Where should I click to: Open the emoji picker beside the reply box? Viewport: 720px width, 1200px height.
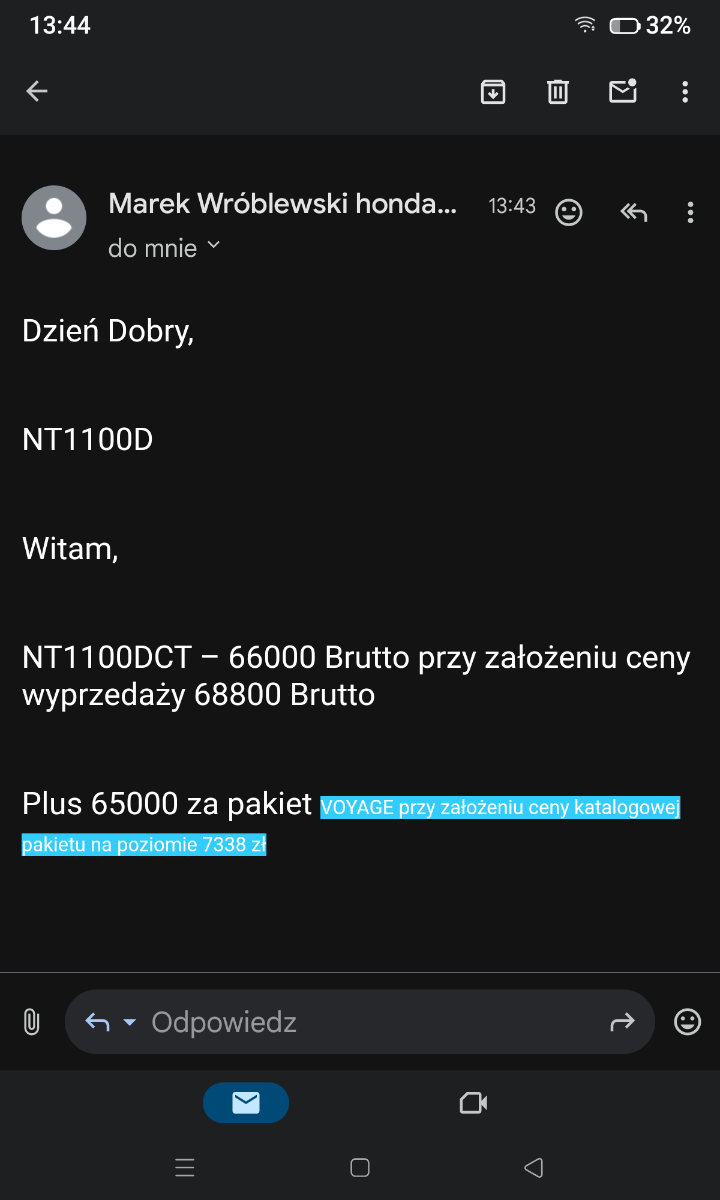pyautogui.click(x=688, y=1022)
